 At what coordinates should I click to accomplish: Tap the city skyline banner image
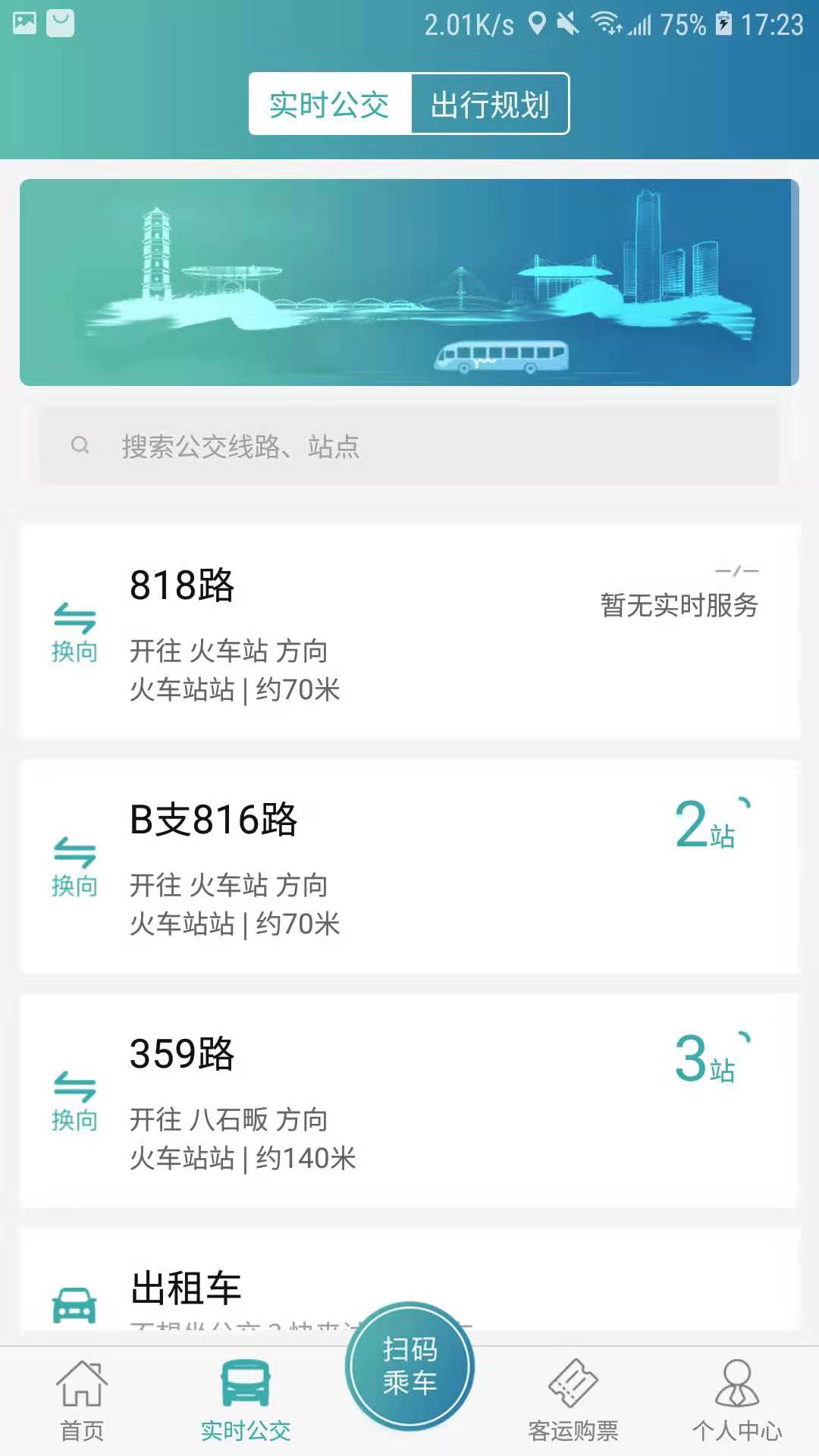[409, 282]
